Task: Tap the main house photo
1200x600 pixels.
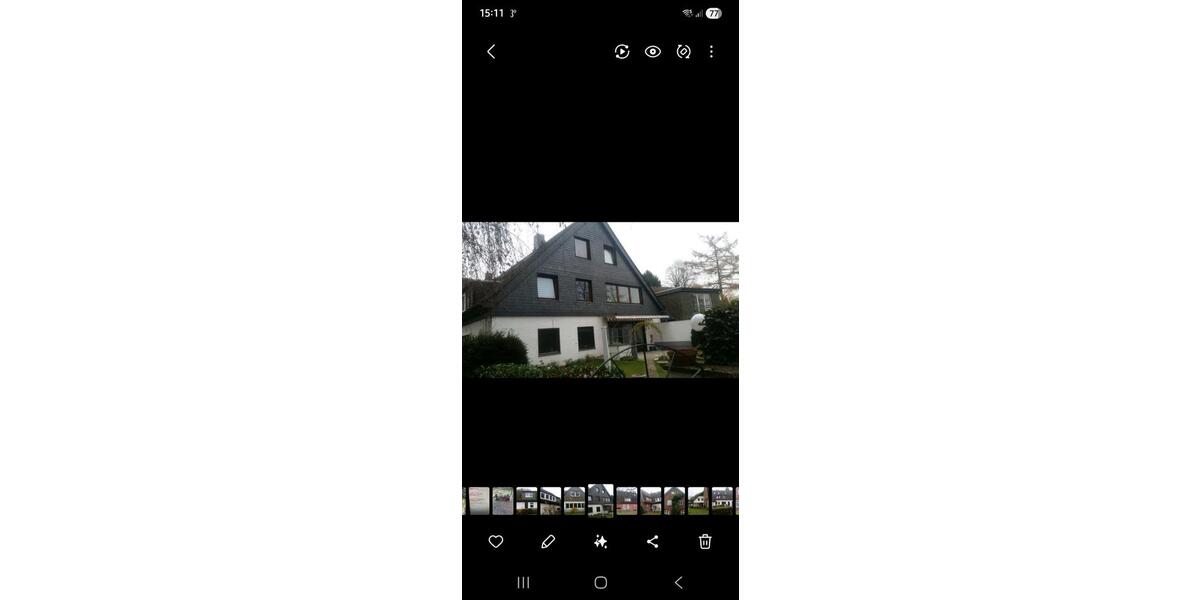Action: click(600, 300)
